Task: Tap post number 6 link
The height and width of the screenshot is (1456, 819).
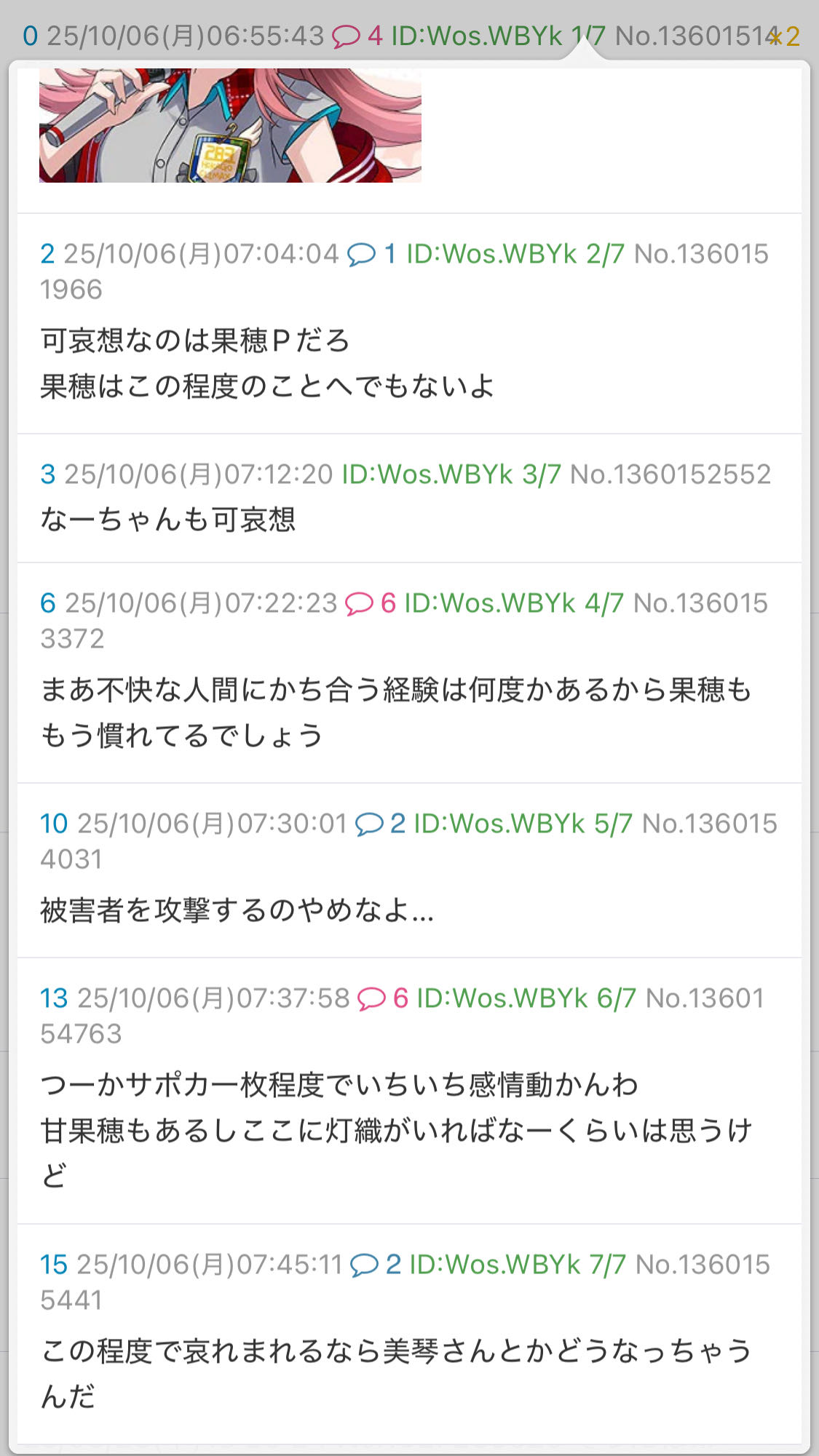Action: pyautogui.click(x=47, y=603)
